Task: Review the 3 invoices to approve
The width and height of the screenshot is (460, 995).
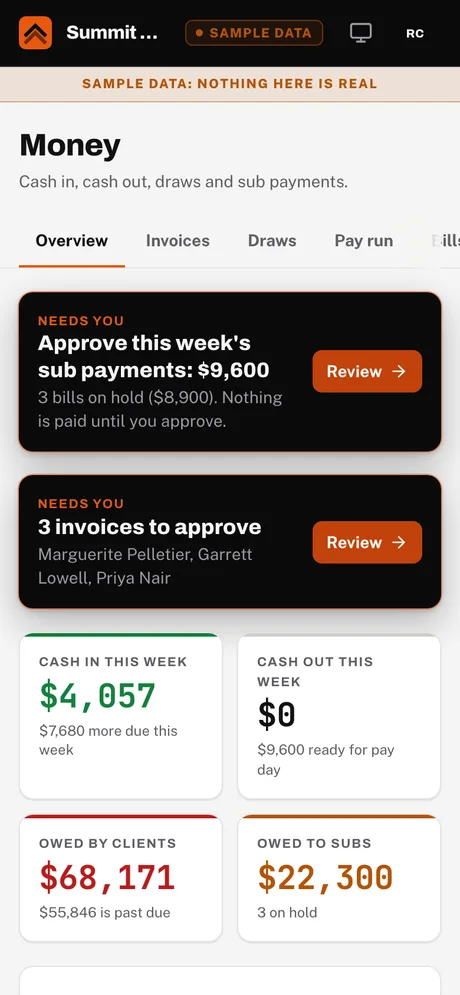Action: [367, 543]
